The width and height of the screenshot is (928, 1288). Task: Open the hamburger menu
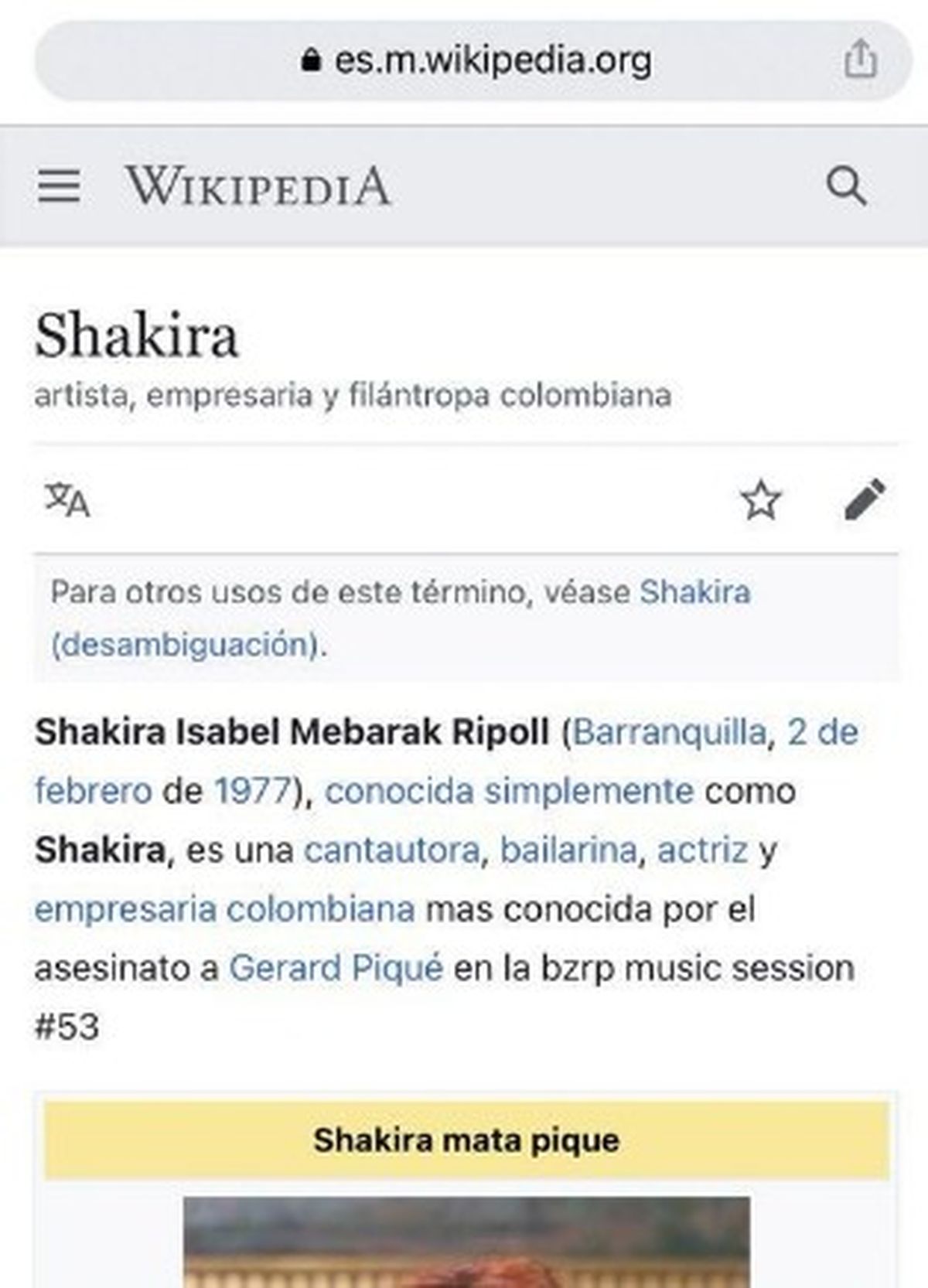coord(59,186)
